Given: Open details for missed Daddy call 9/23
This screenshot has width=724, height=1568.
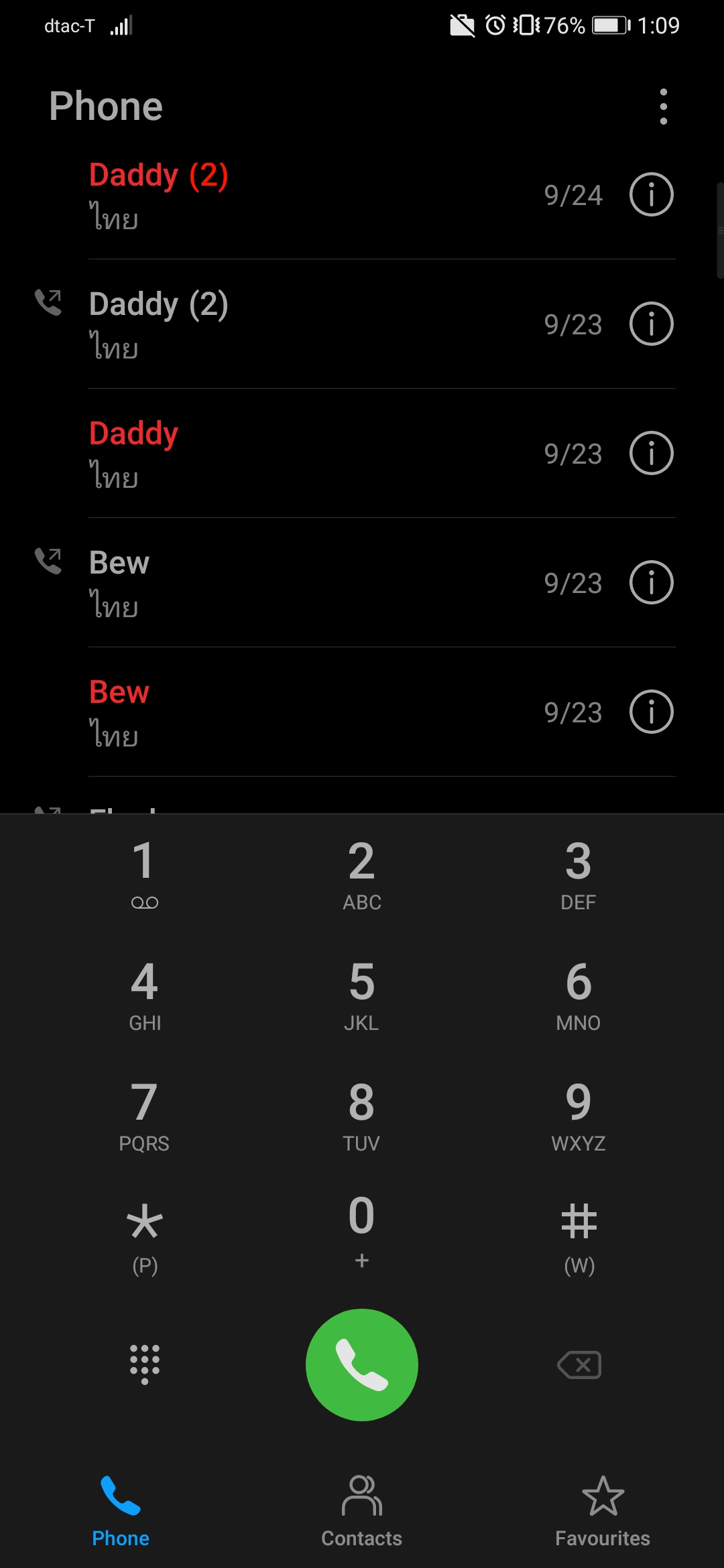Looking at the screenshot, I should point(651,454).
